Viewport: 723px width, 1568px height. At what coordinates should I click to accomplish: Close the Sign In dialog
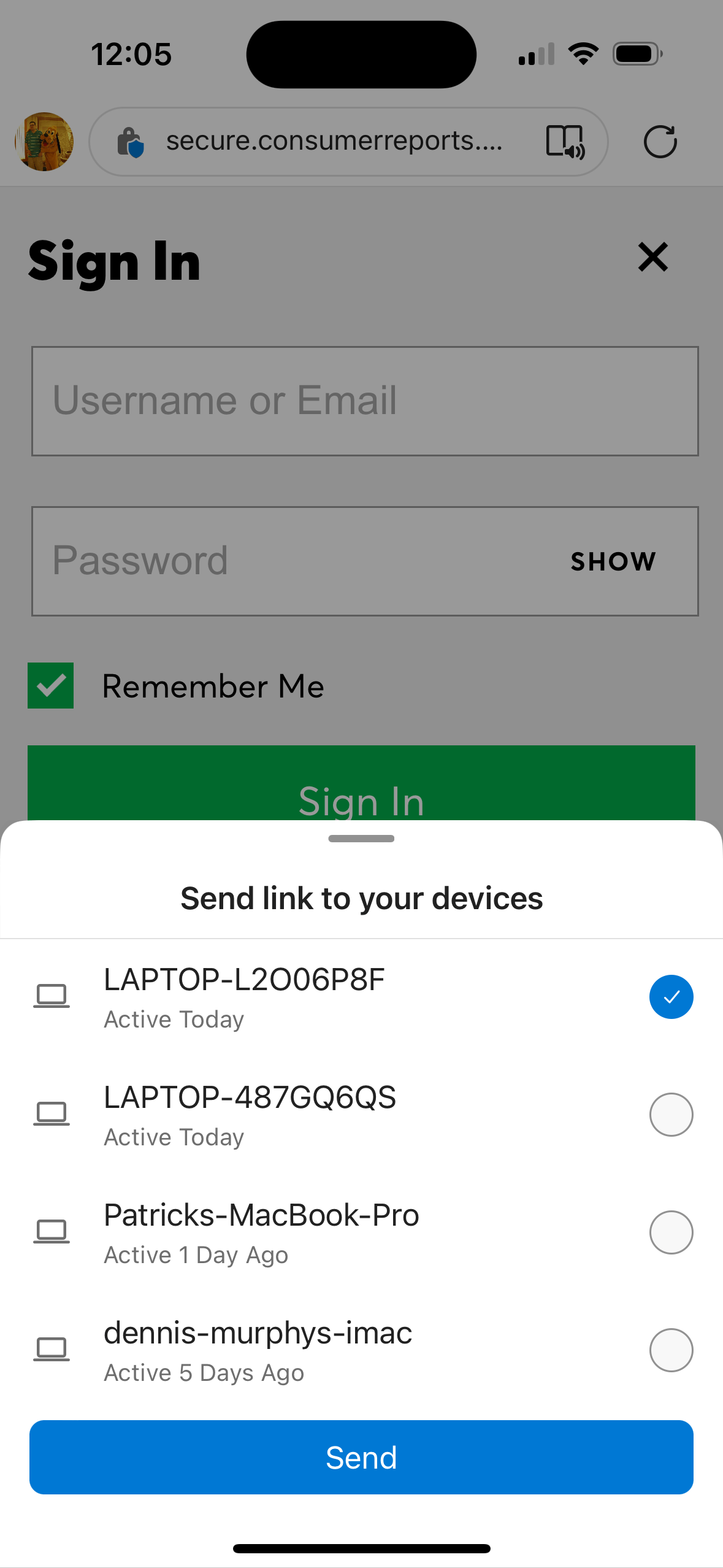652,257
